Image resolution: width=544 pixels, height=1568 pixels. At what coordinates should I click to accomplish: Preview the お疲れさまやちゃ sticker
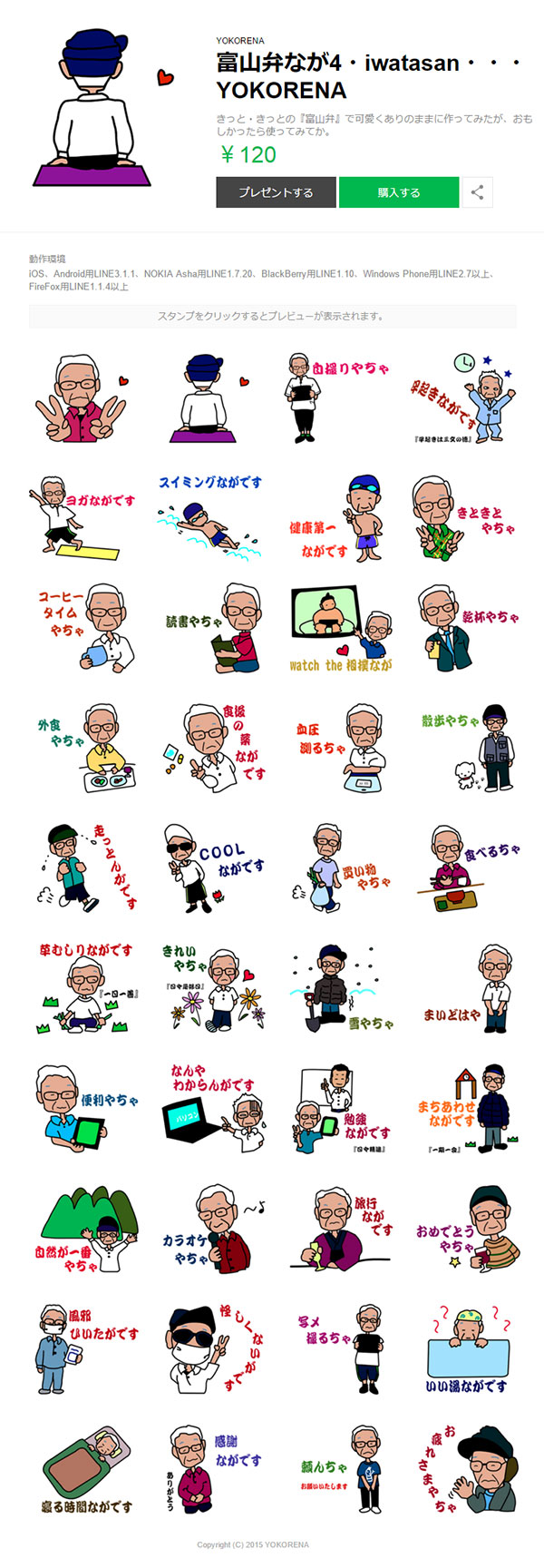point(466,1470)
